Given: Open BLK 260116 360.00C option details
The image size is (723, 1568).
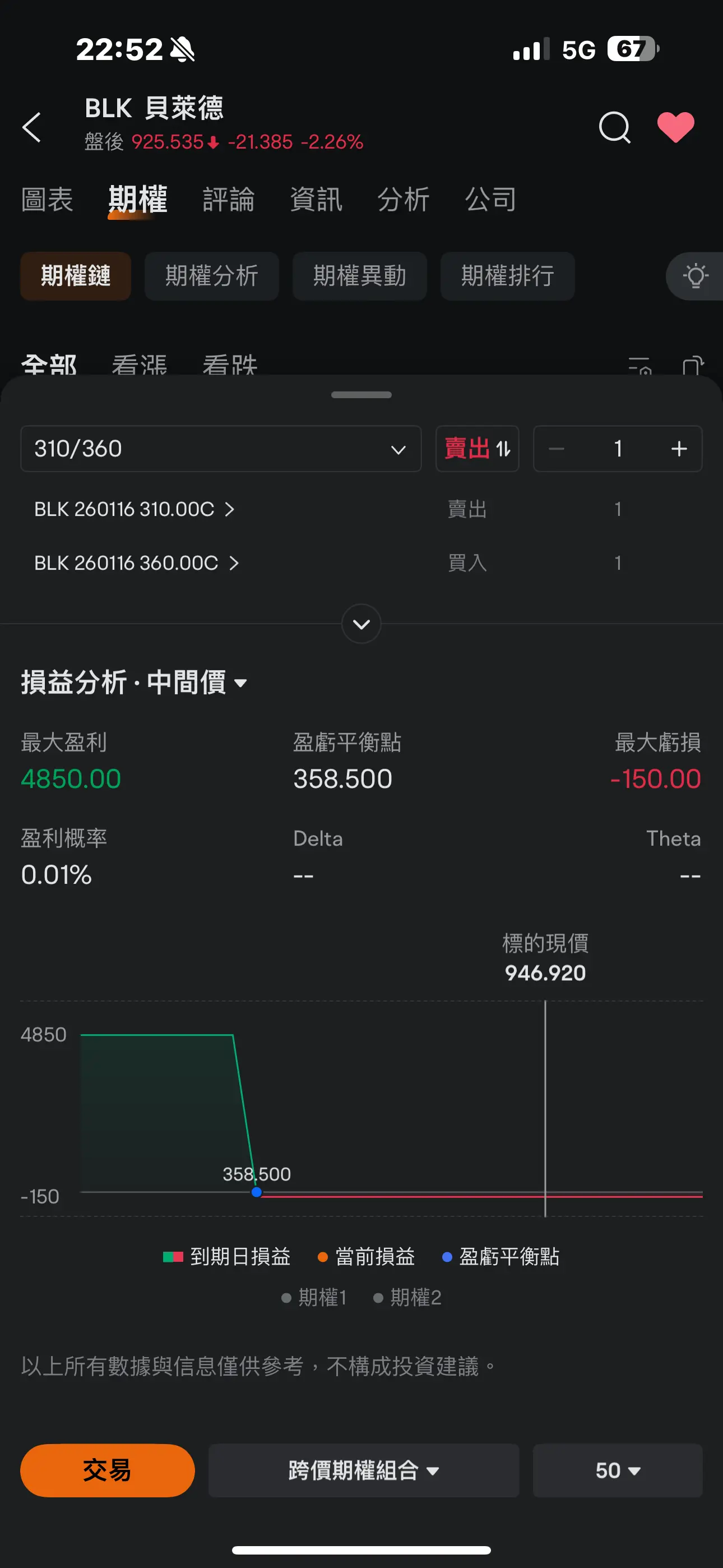Looking at the screenshot, I should point(136,563).
